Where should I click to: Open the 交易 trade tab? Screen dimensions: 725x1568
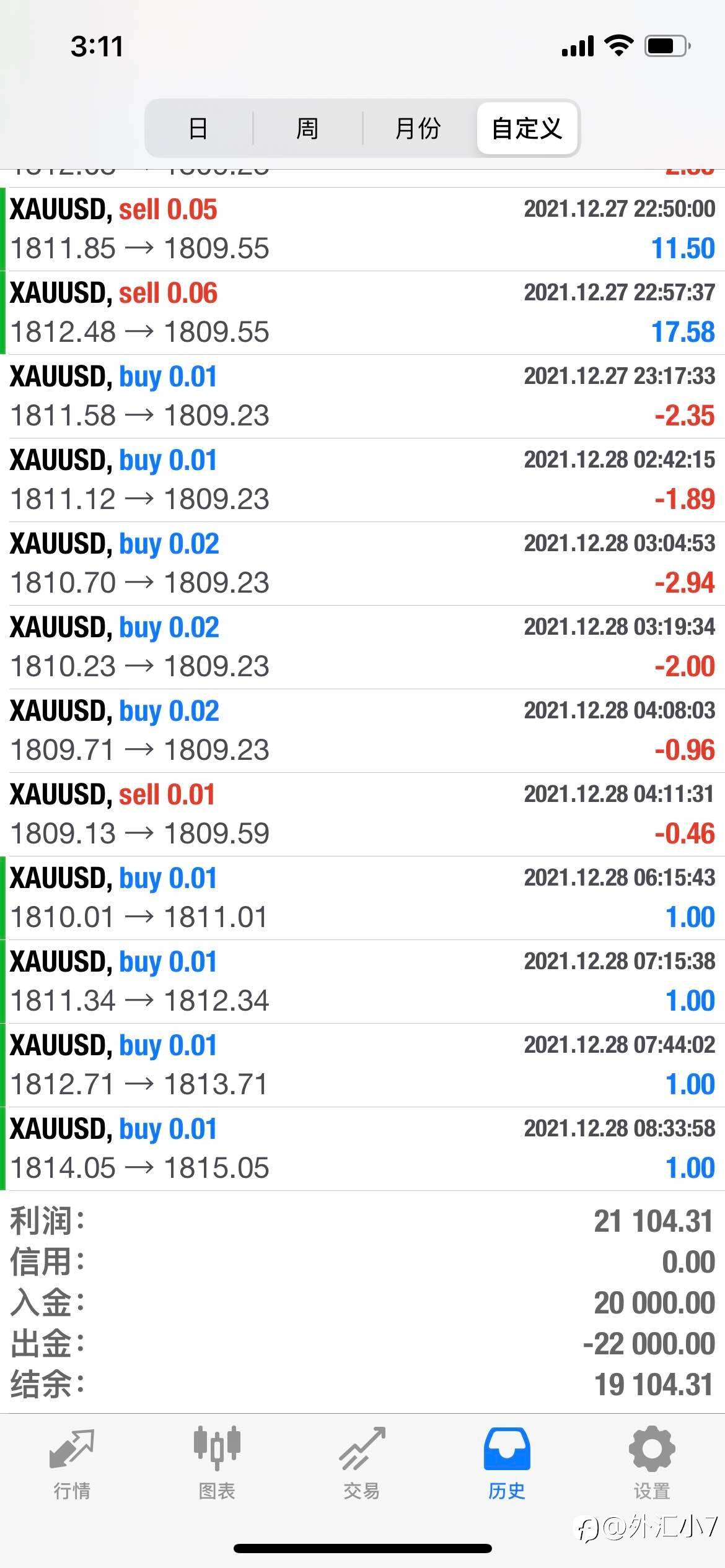pyautogui.click(x=362, y=1464)
